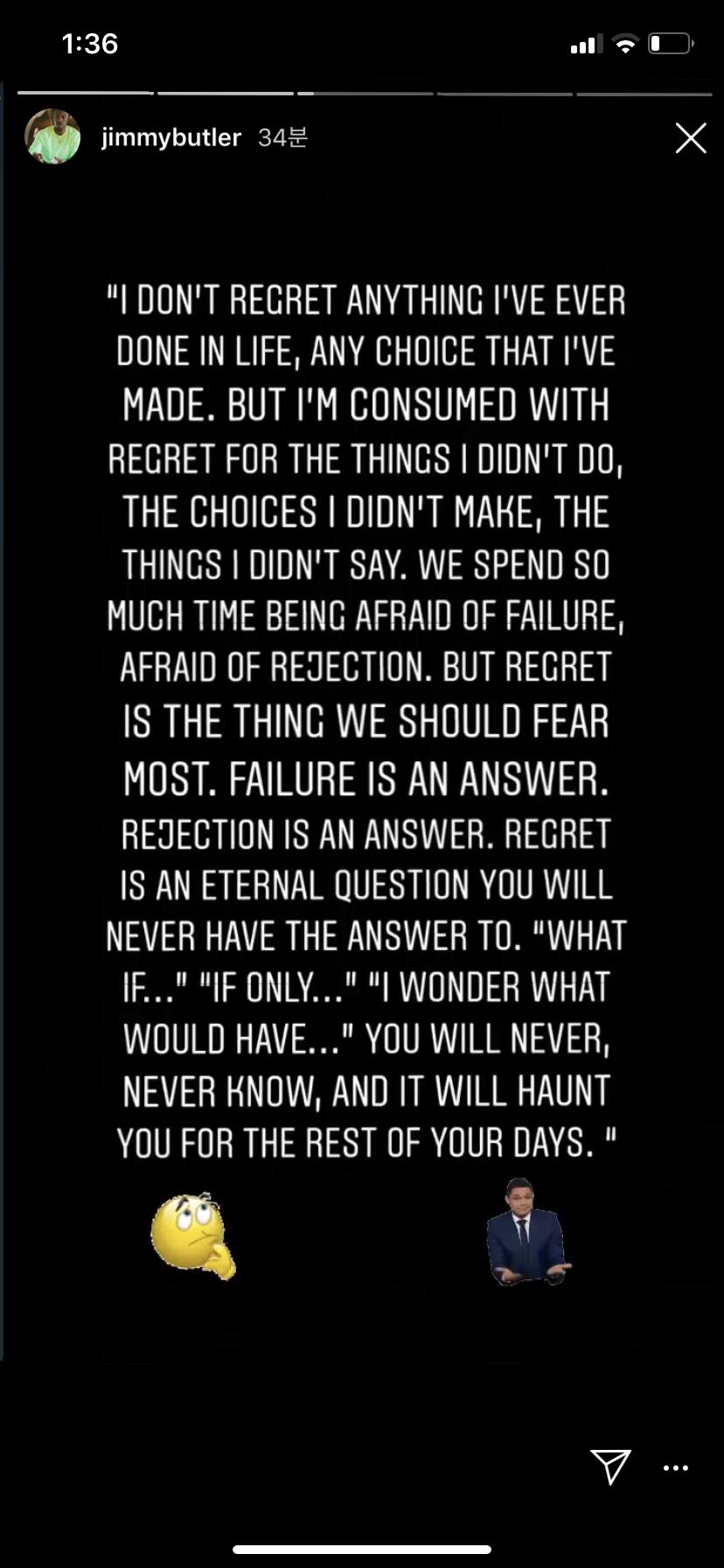Tap the jimmybutler username
The image size is (724, 1568).
pos(171,138)
